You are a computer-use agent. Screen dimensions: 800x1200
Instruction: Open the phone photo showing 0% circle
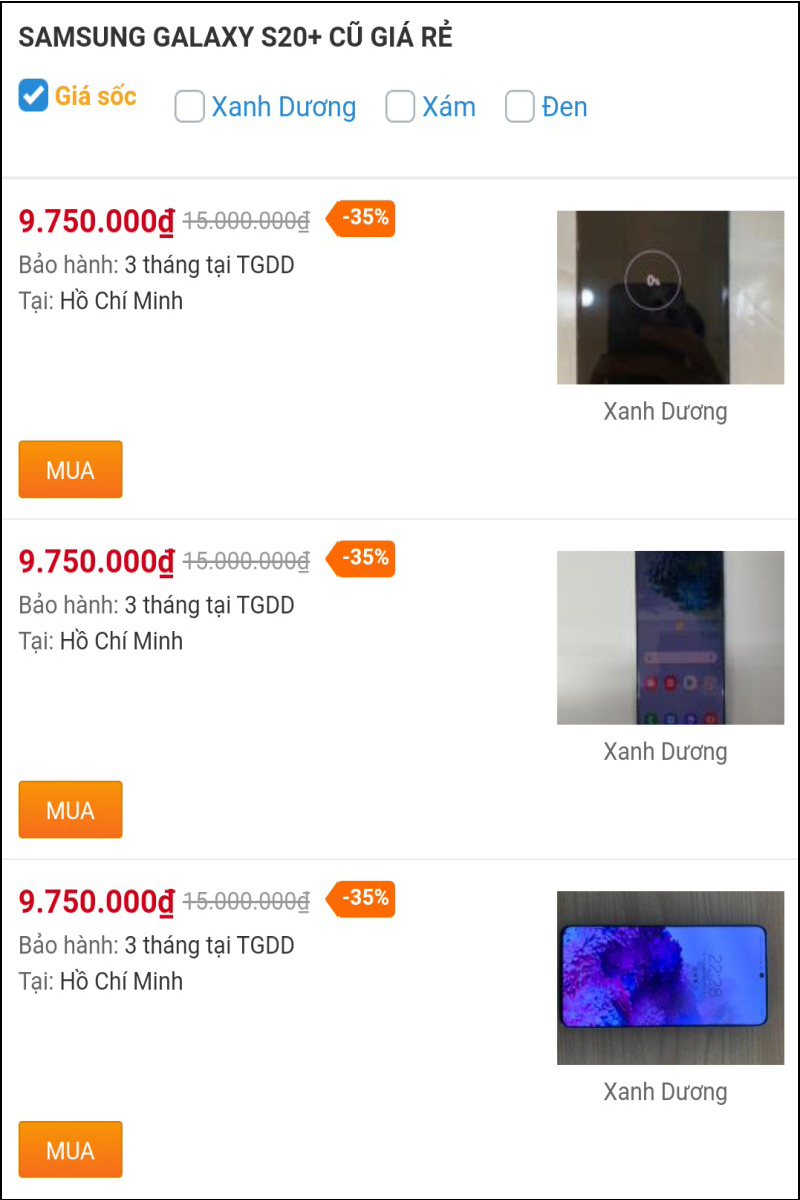click(x=670, y=297)
